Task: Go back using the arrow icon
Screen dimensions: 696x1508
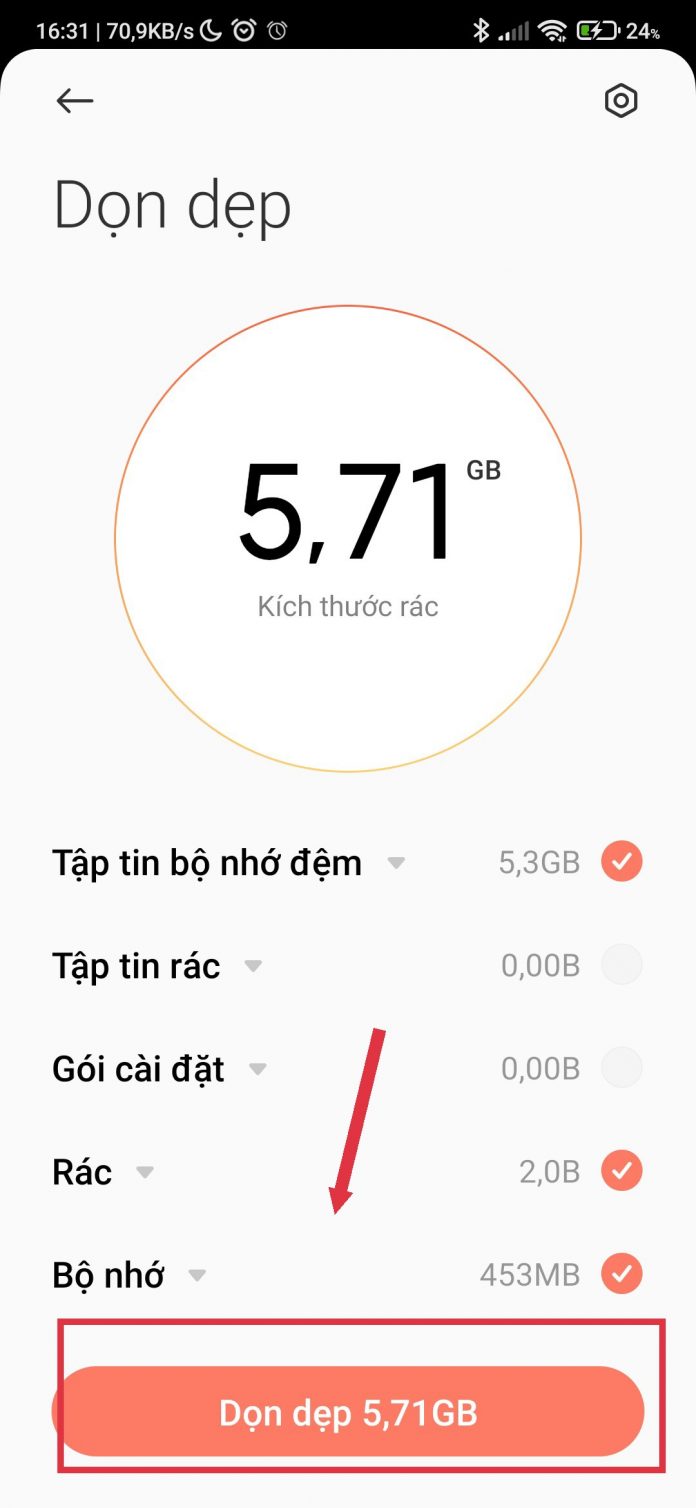Action: [75, 100]
